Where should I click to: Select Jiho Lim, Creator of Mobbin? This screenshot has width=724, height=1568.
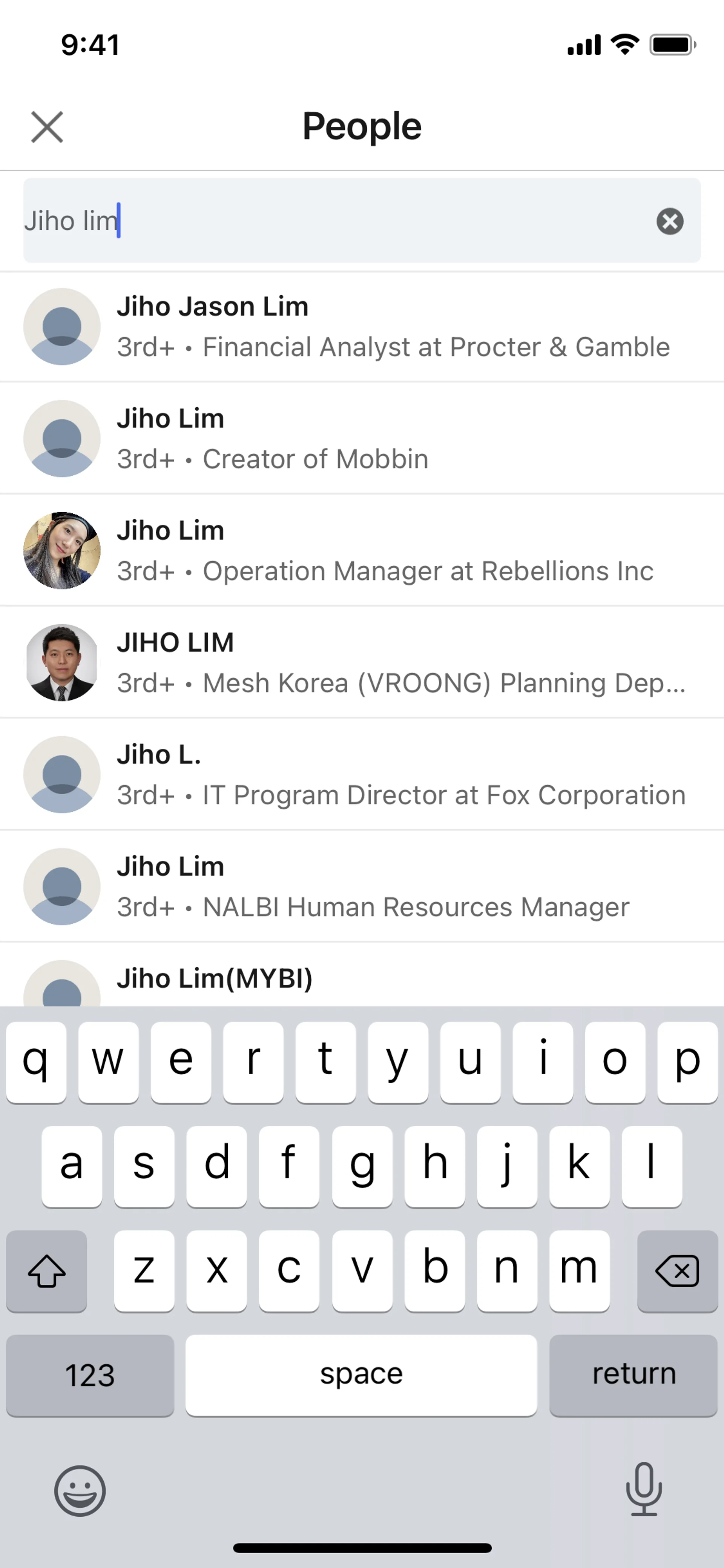[362, 439]
